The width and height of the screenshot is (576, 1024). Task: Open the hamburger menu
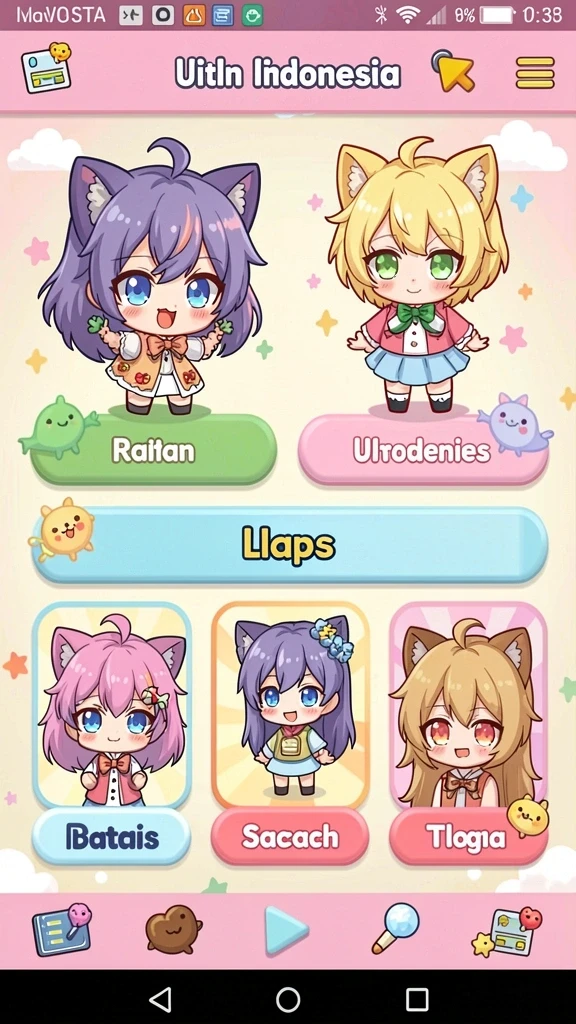coord(535,72)
